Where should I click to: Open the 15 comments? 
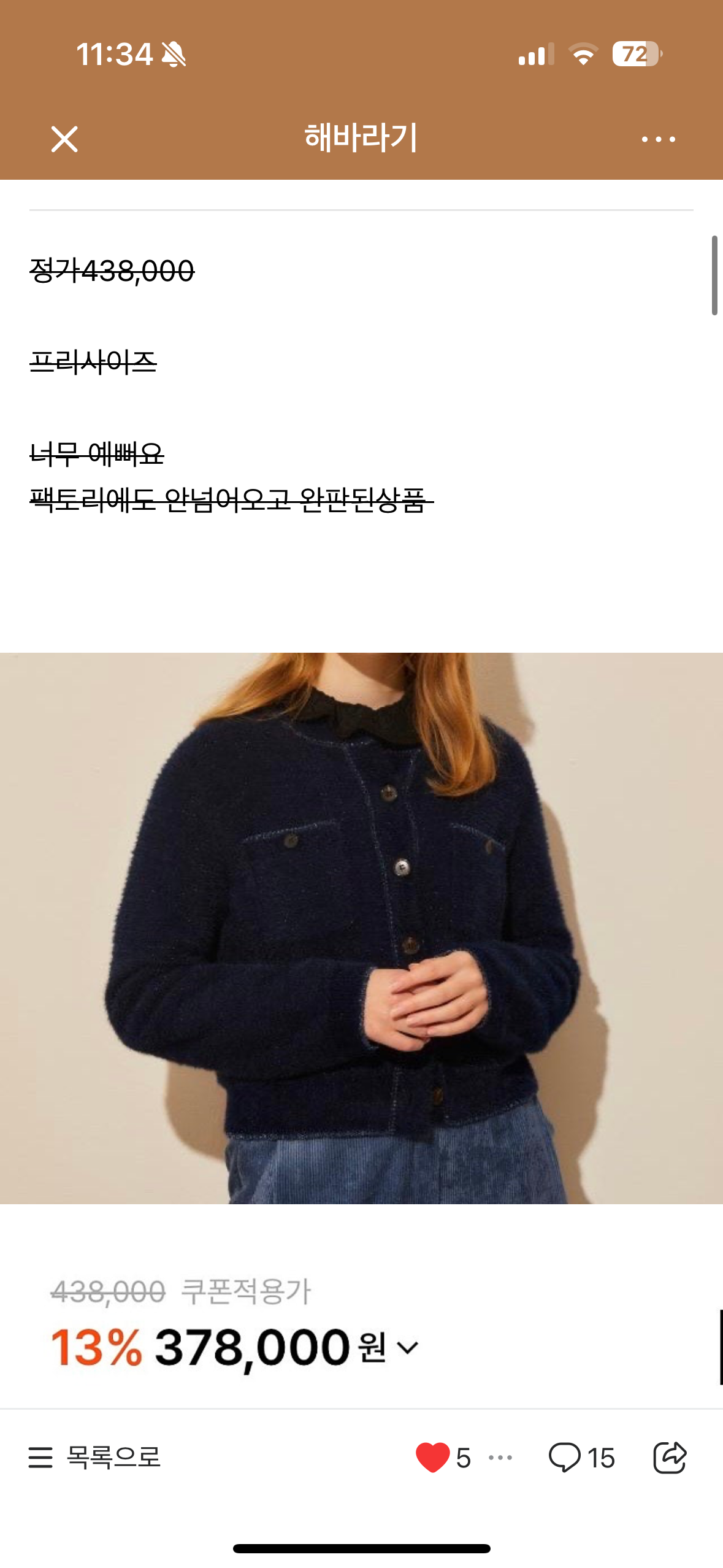(581, 1457)
